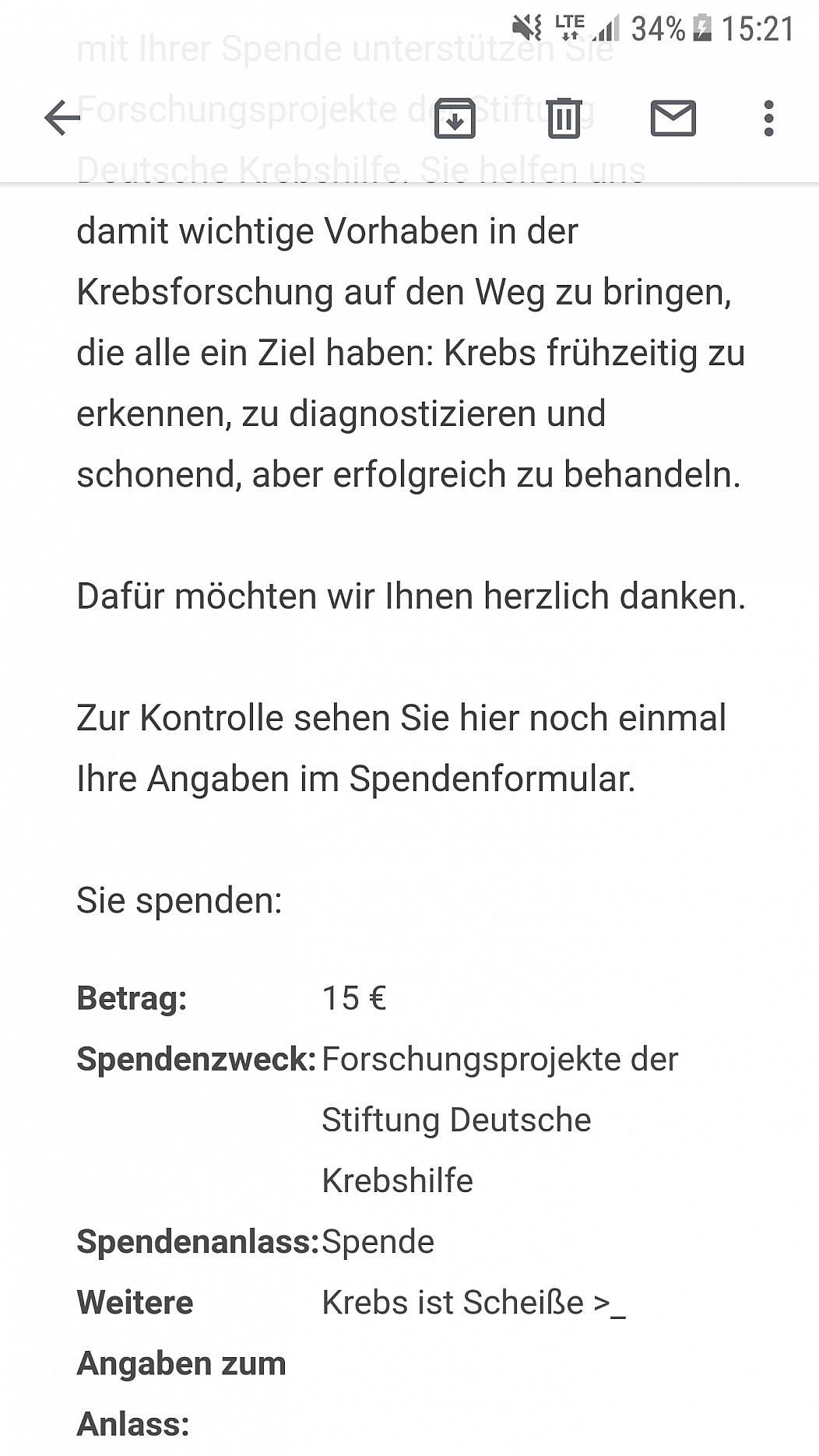Screen dimensions: 819x1456
Task: Go back to the inbox
Action: pos(62,118)
